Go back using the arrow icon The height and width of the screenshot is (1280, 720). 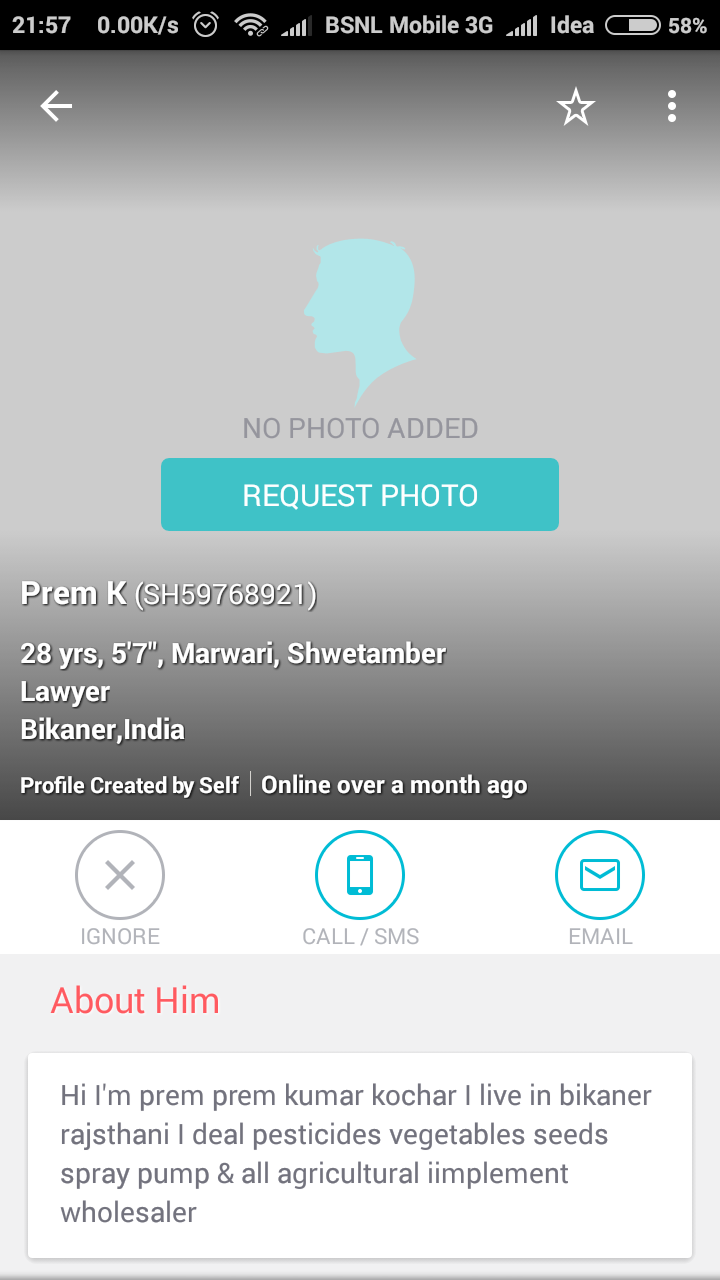(56, 106)
